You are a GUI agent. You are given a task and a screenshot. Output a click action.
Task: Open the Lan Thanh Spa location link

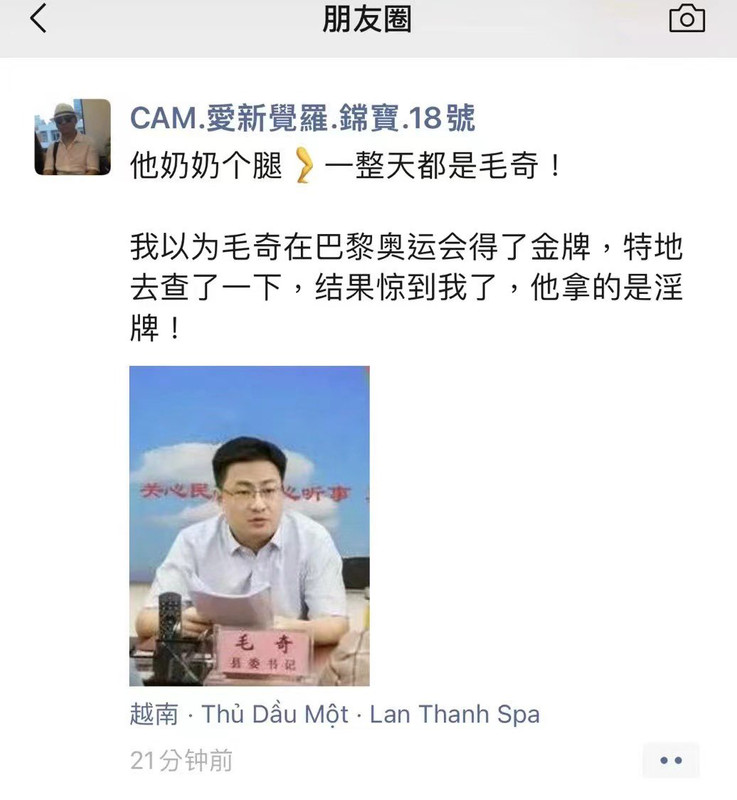(x=334, y=714)
